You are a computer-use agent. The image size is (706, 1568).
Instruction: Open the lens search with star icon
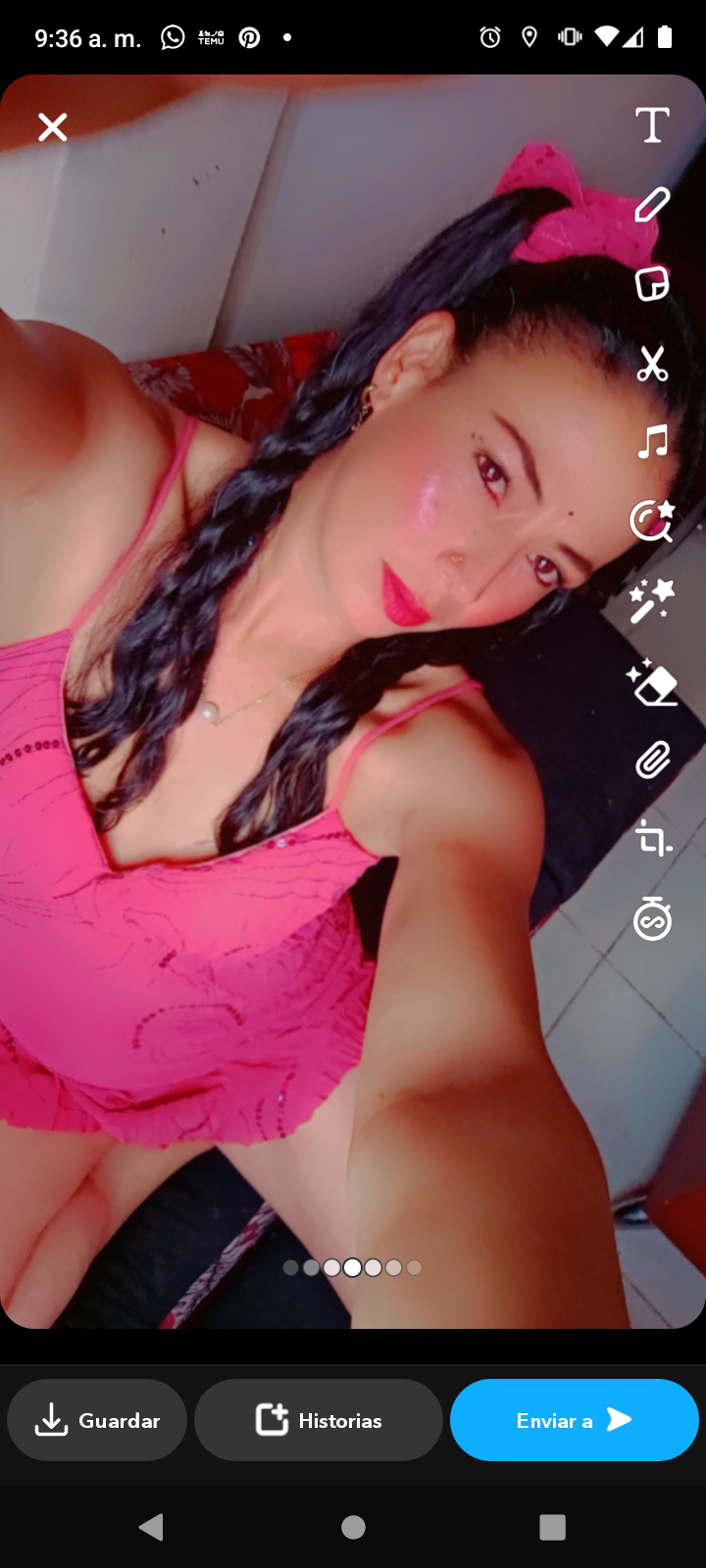[652, 520]
